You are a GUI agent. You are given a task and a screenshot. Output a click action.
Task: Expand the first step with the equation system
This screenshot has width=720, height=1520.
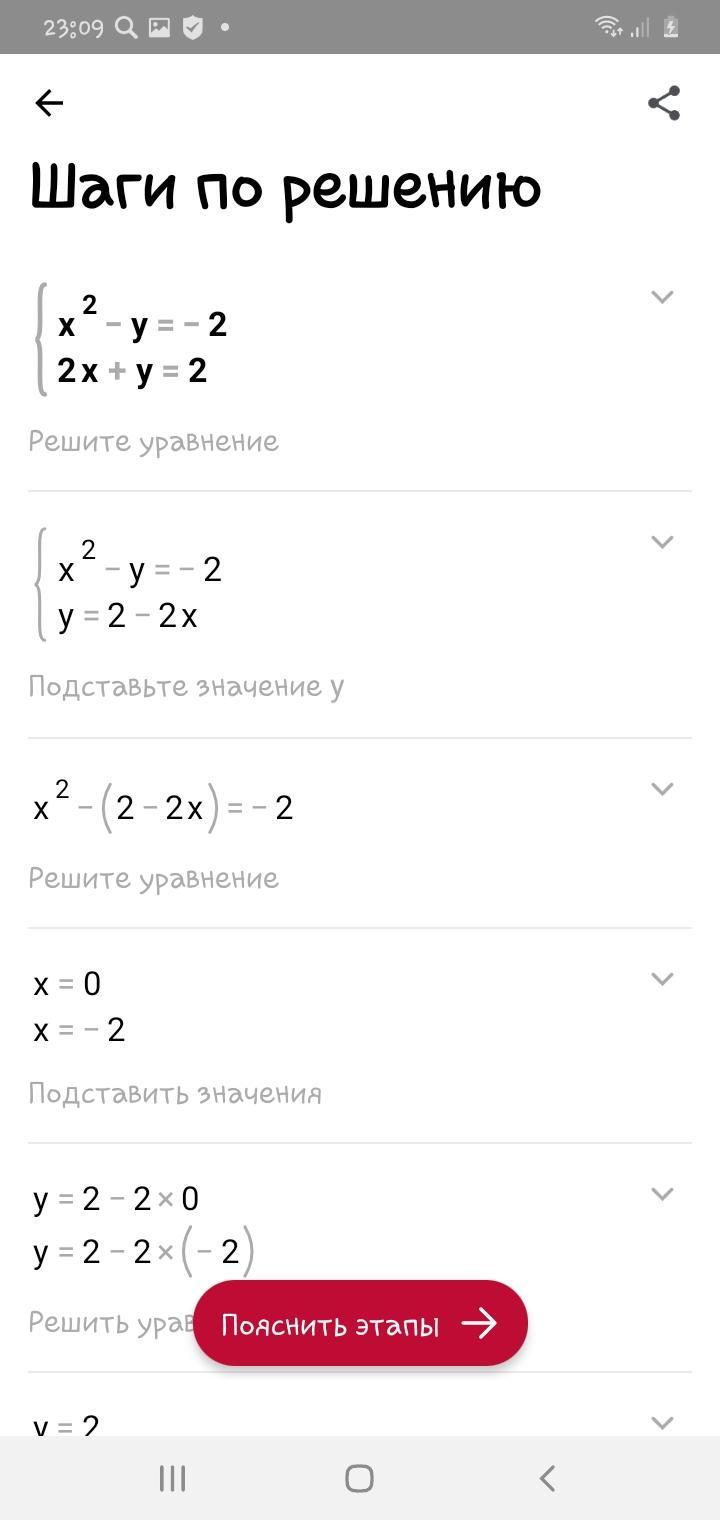(x=662, y=296)
